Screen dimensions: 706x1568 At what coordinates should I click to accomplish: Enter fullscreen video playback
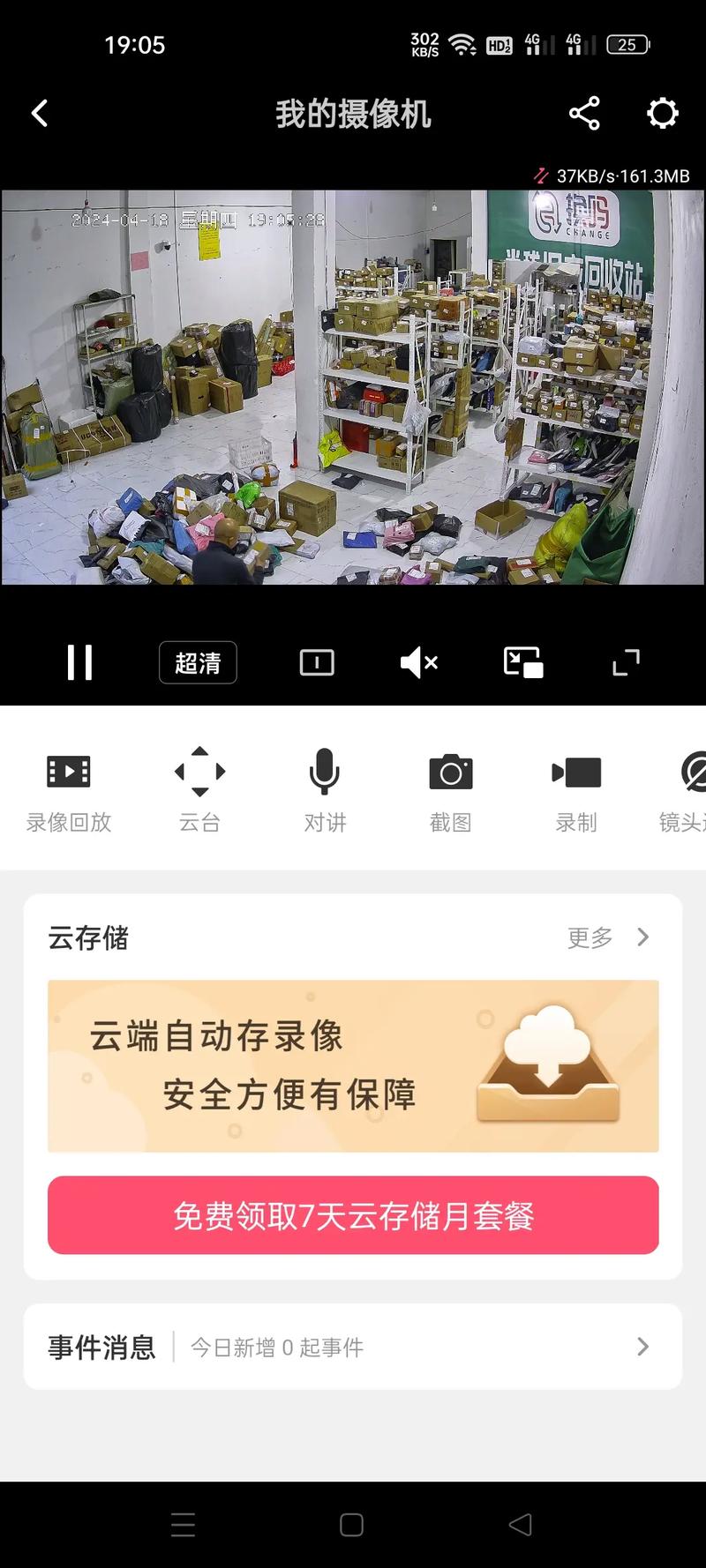tap(626, 662)
